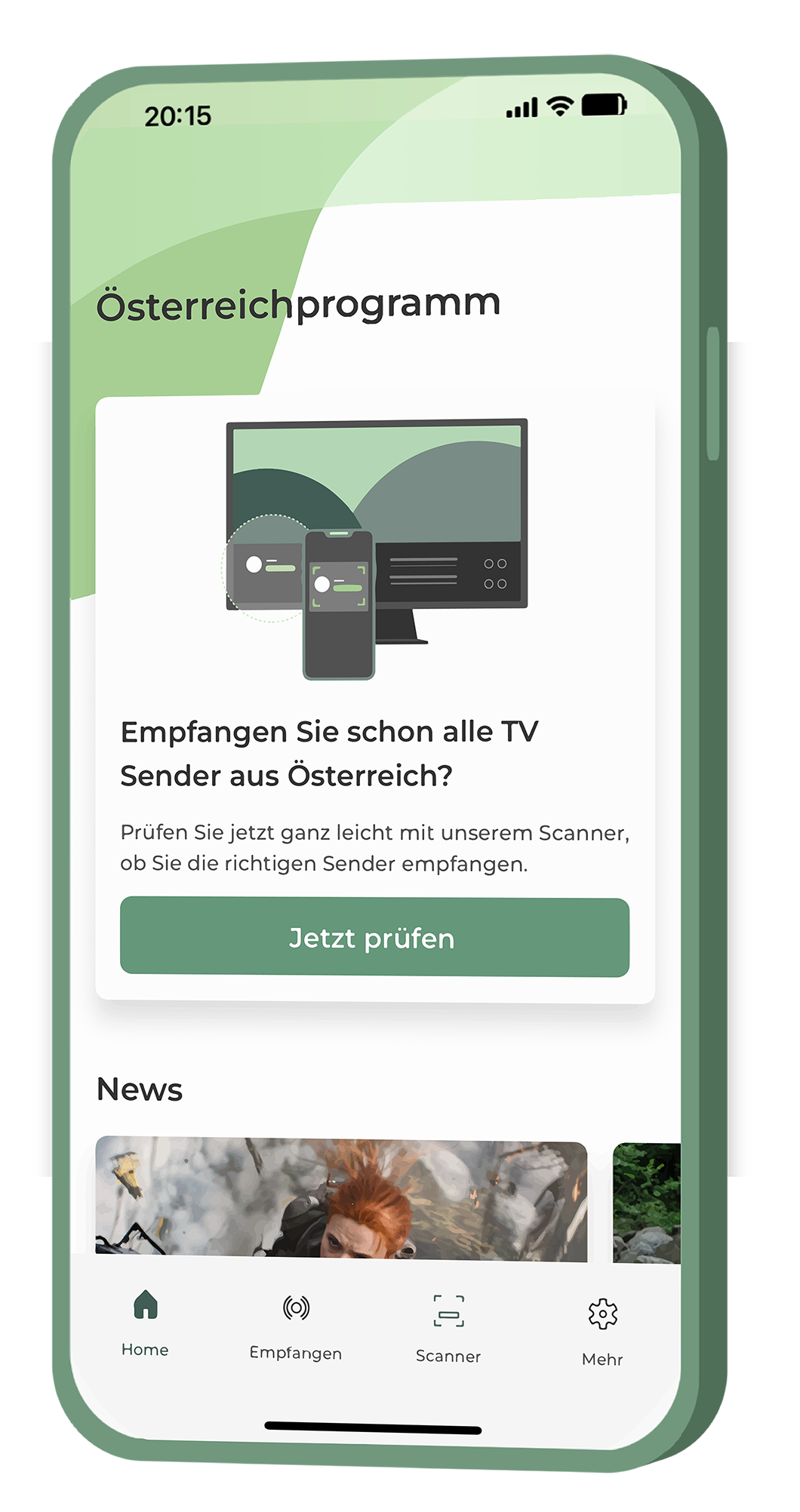Select the phone graphic inside the illustration

[x=337, y=604]
